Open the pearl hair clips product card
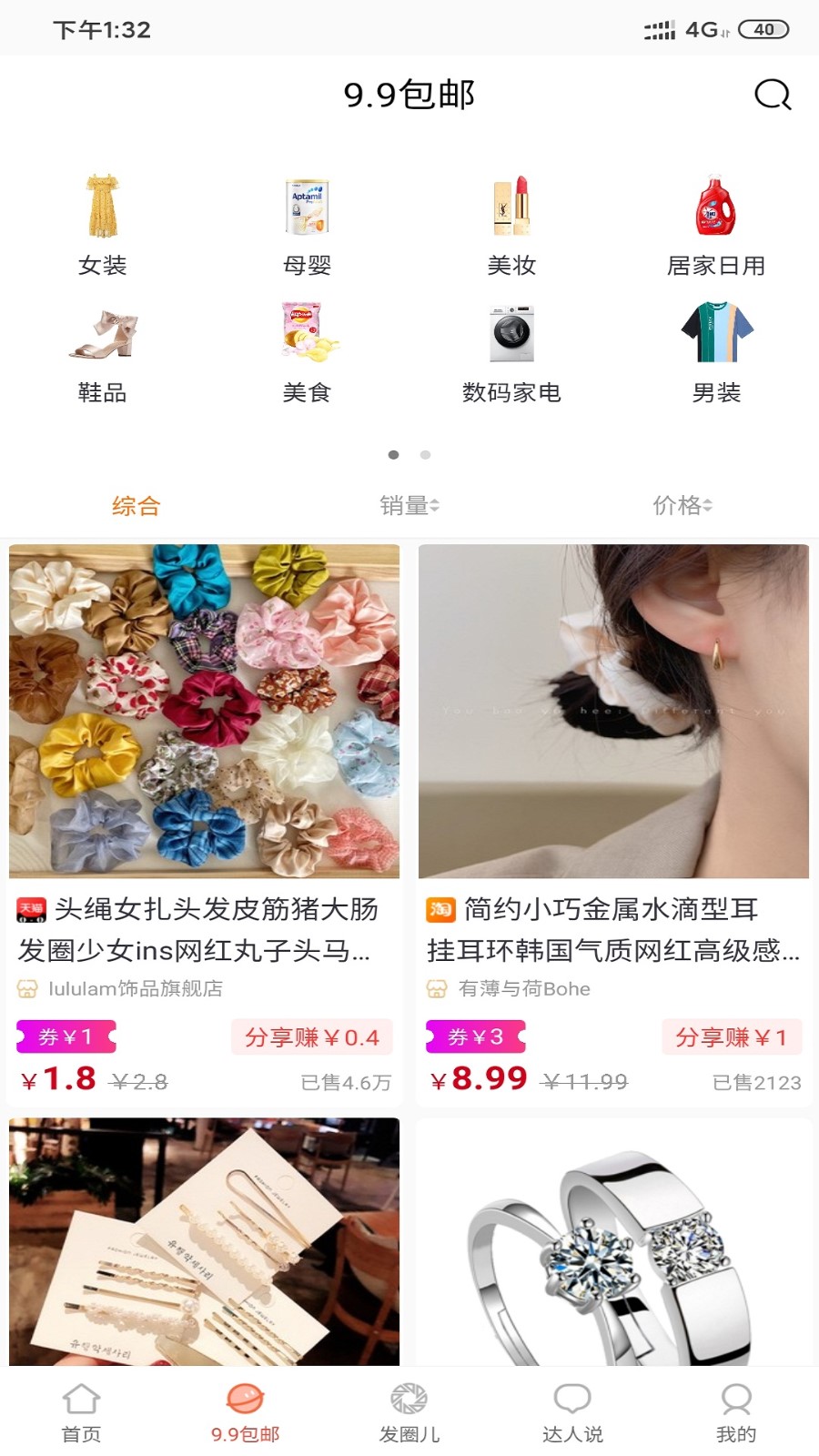819x1456 pixels. pyautogui.click(x=205, y=1242)
